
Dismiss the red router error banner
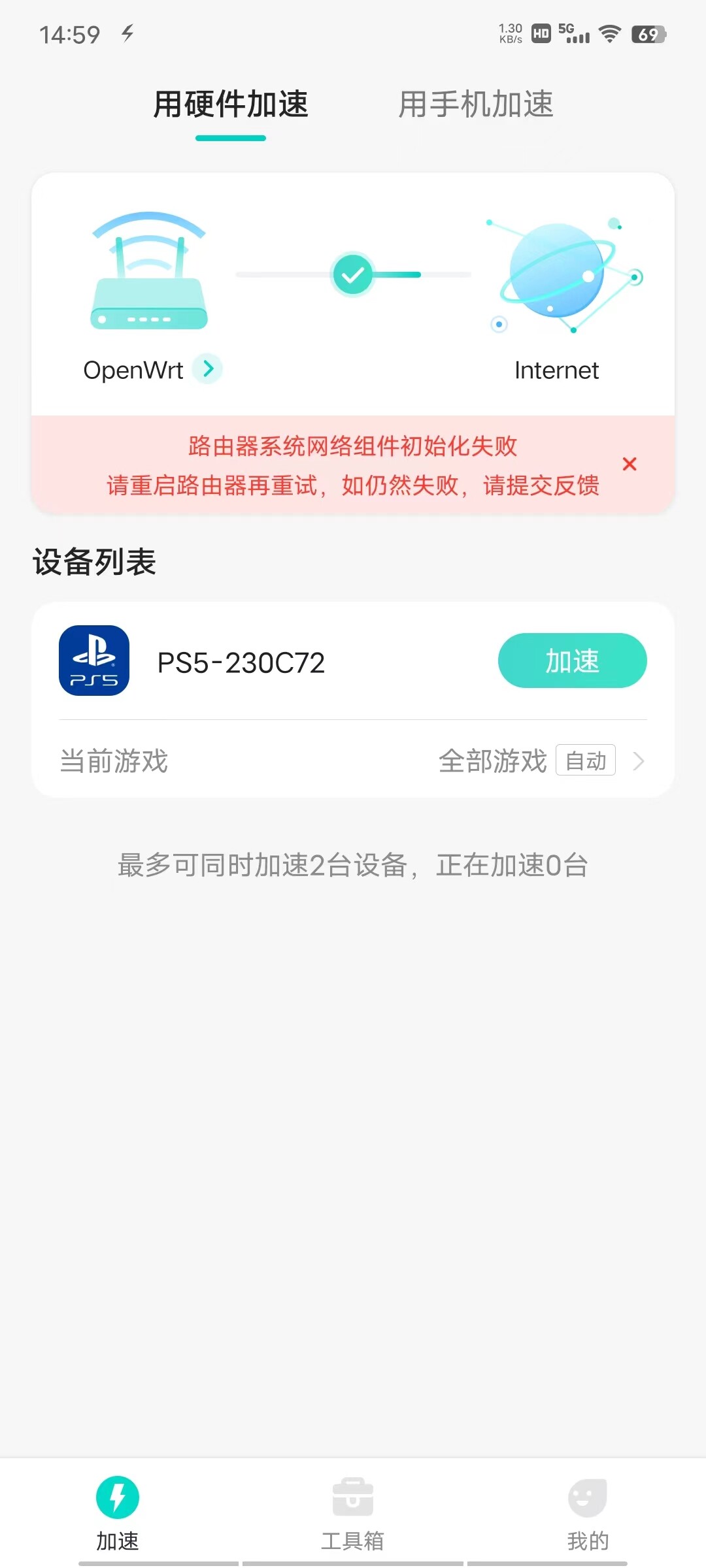[630, 464]
